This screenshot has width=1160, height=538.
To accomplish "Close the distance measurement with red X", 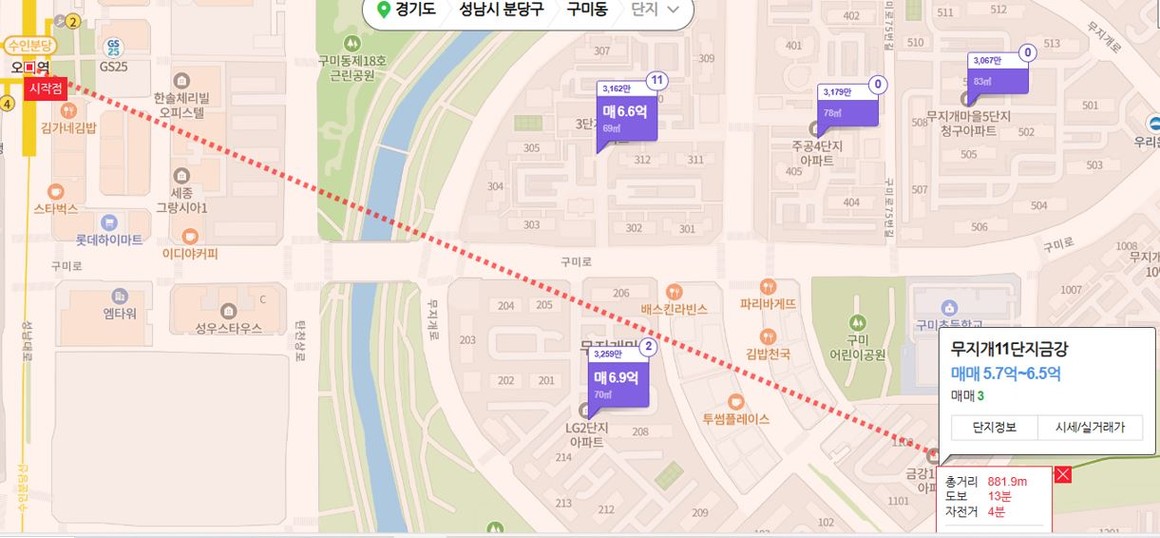I will click(1063, 474).
